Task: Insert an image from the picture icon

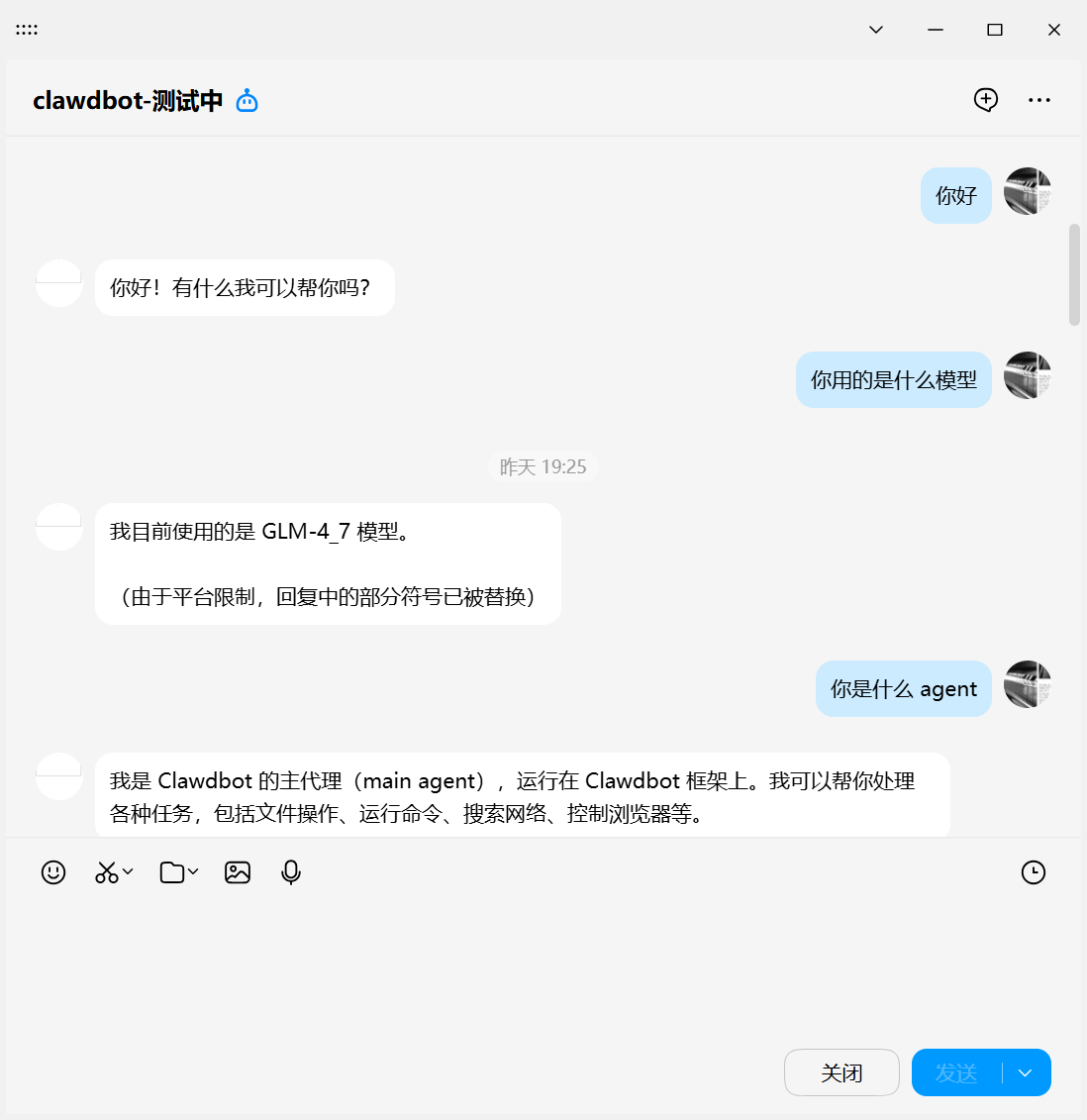Action: pos(238,872)
